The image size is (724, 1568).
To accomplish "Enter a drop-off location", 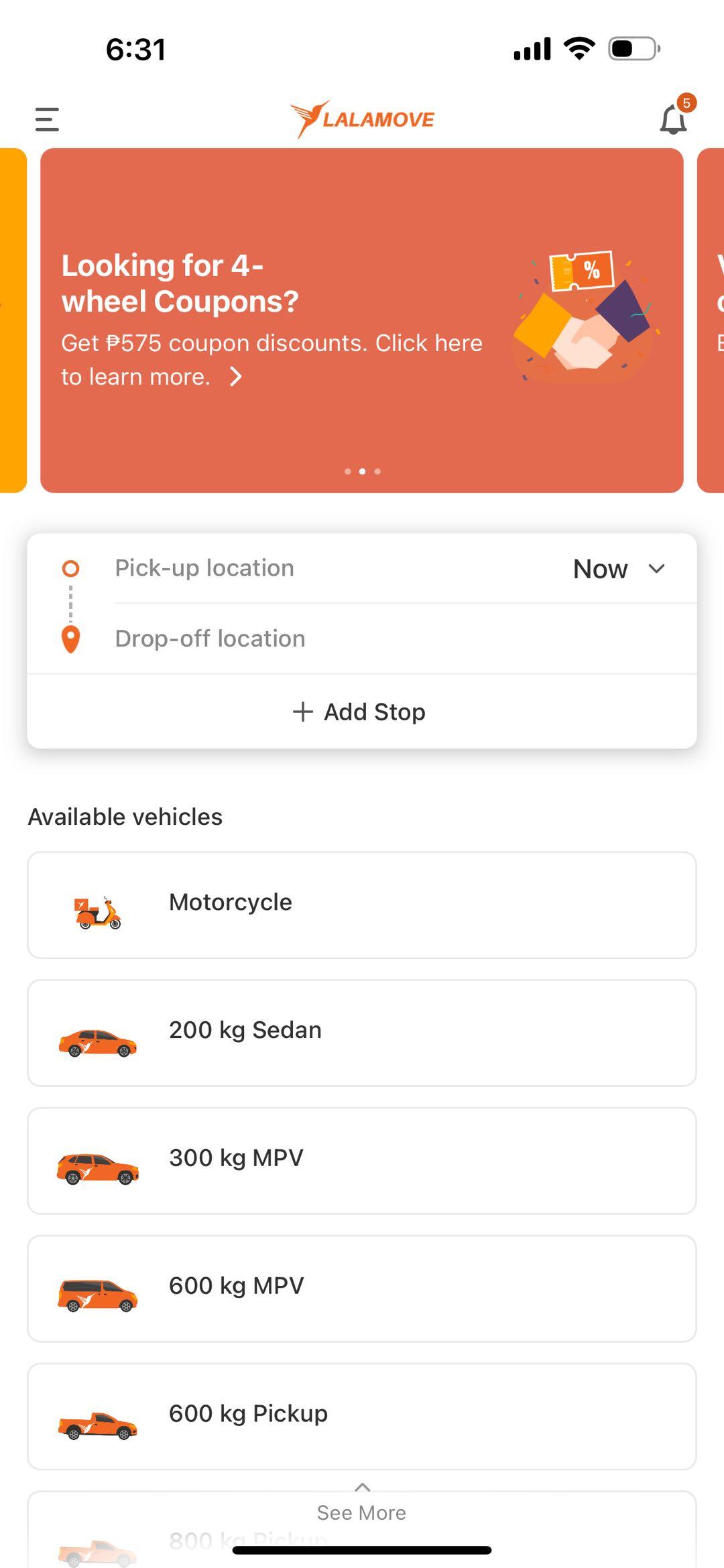I will pyautogui.click(x=389, y=639).
